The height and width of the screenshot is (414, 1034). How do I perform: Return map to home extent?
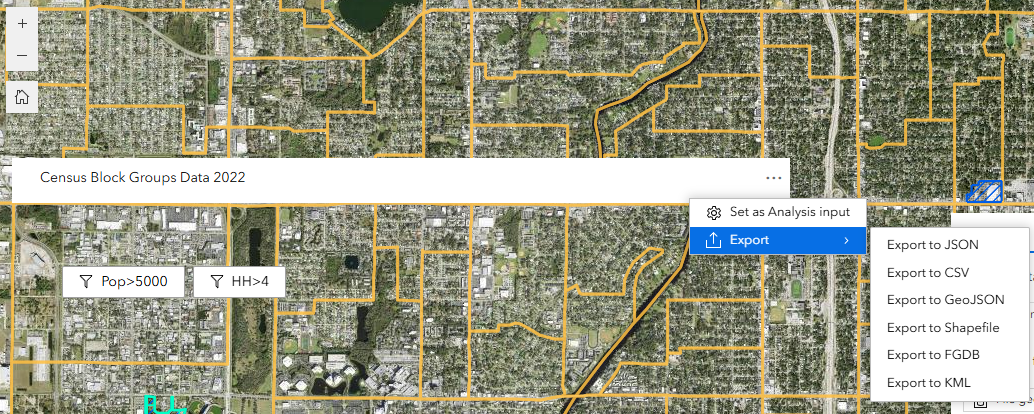[22, 97]
